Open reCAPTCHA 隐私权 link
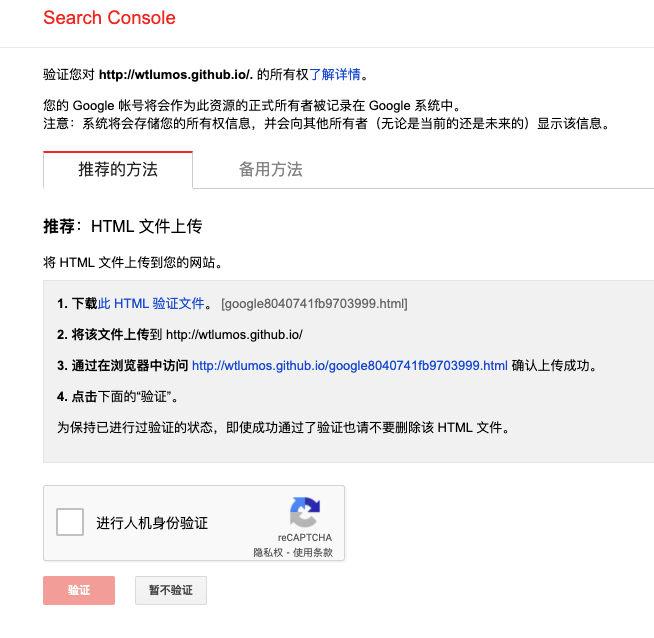Viewport: 654px width, 638px height. pyautogui.click(x=265, y=552)
